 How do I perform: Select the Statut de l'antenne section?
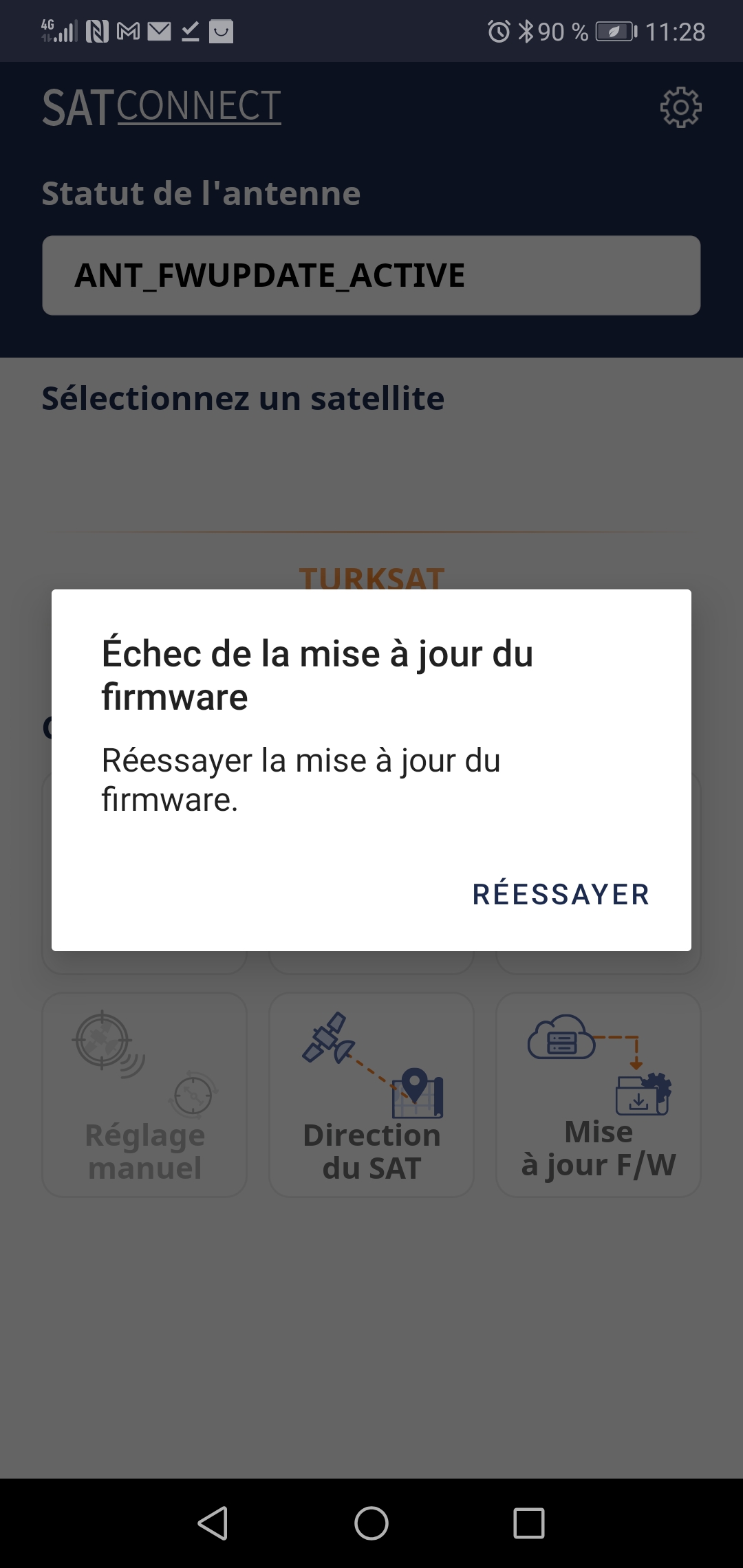coord(201,193)
